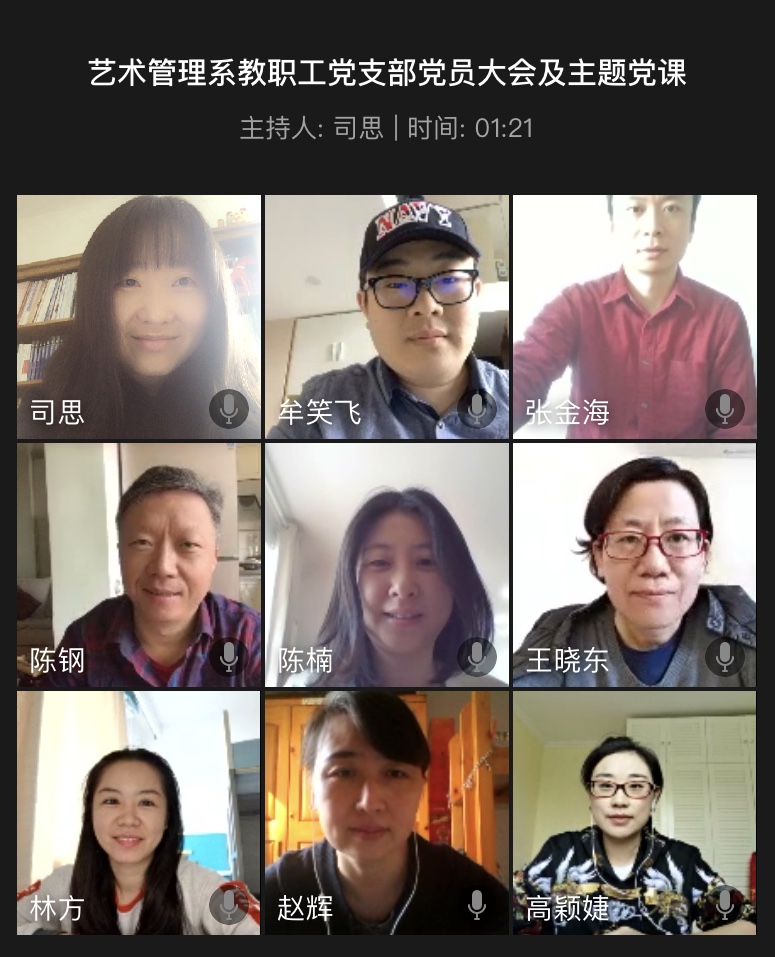The width and height of the screenshot is (775, 957).
Task: Enlarge 赵辉's video tile
Action: coord(386,812)
